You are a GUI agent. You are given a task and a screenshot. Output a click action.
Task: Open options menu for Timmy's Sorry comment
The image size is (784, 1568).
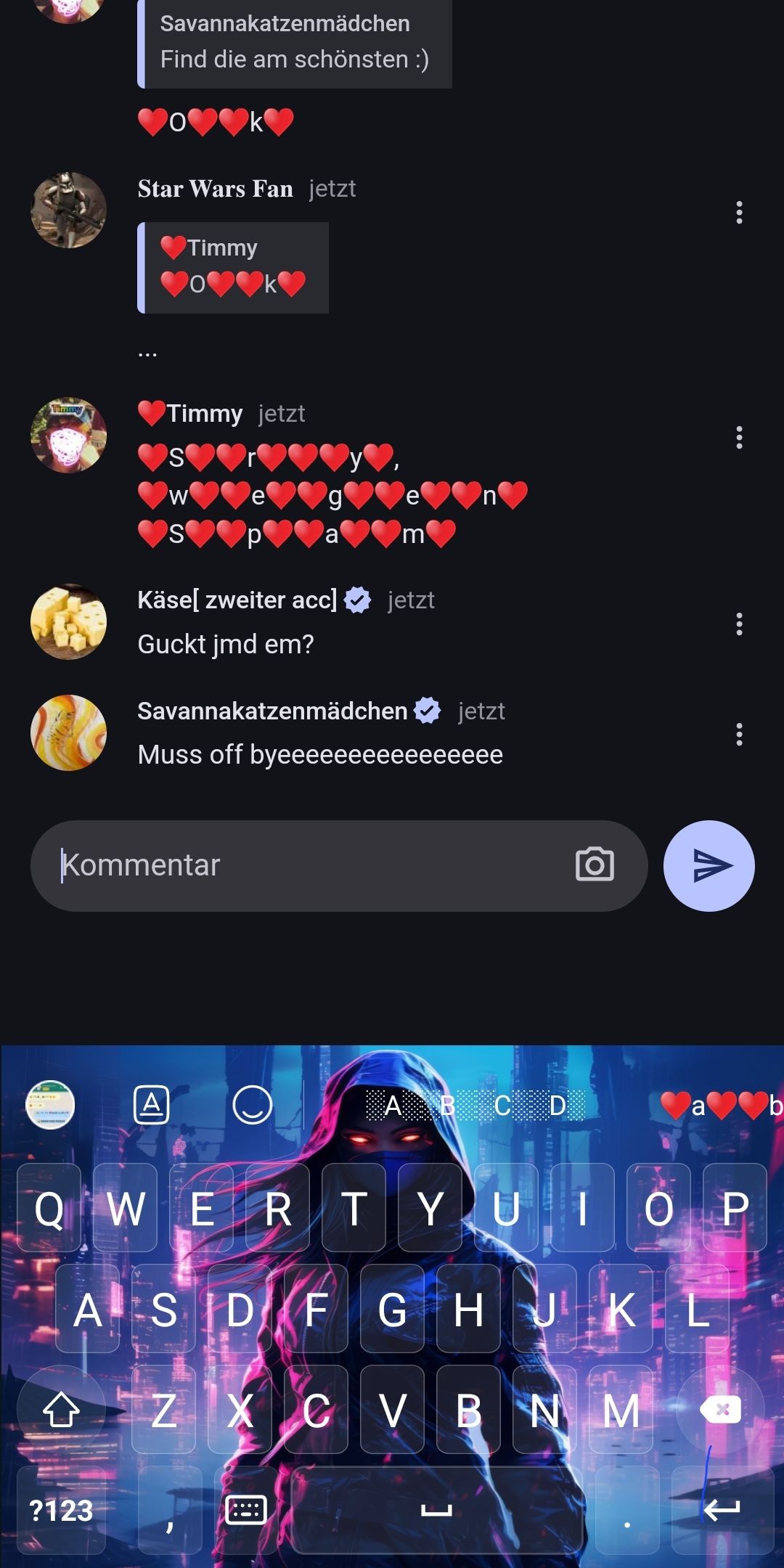[739, 438]
